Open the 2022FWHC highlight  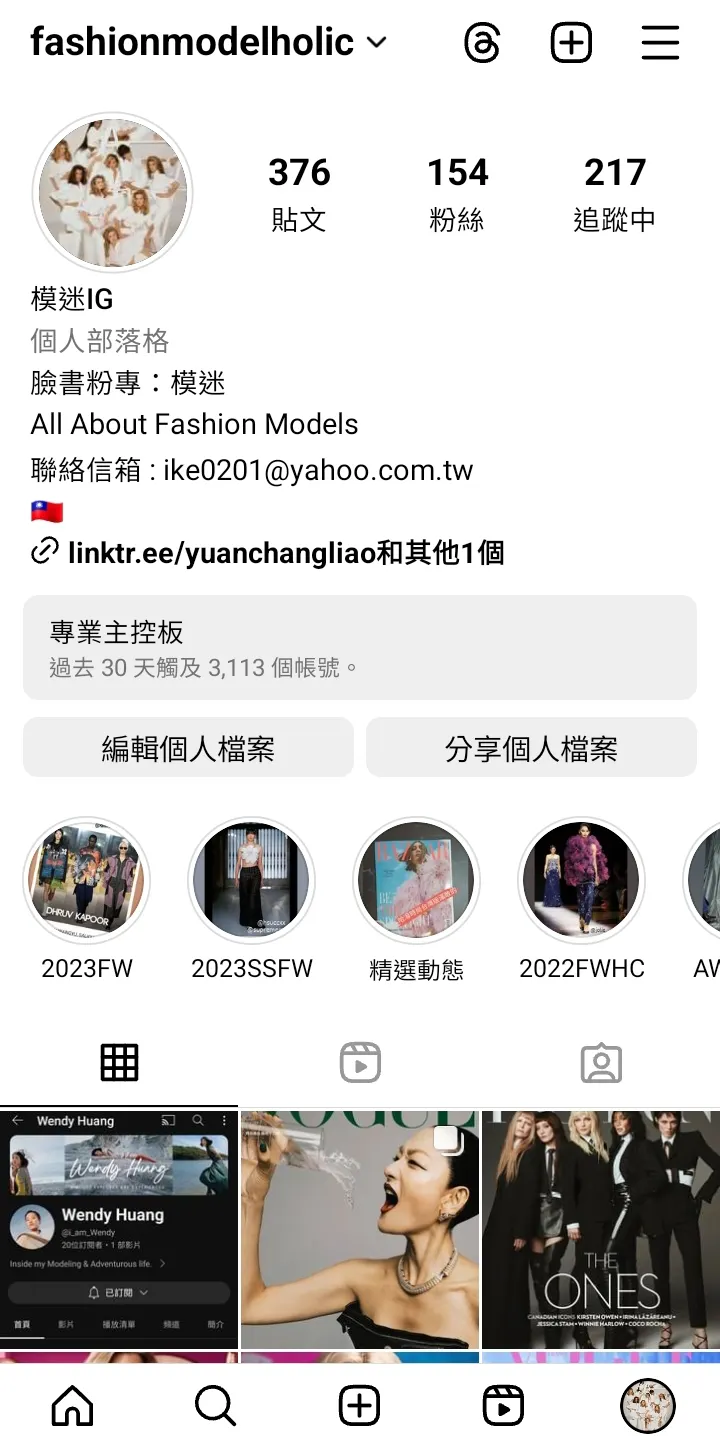(x=581, y=880)
